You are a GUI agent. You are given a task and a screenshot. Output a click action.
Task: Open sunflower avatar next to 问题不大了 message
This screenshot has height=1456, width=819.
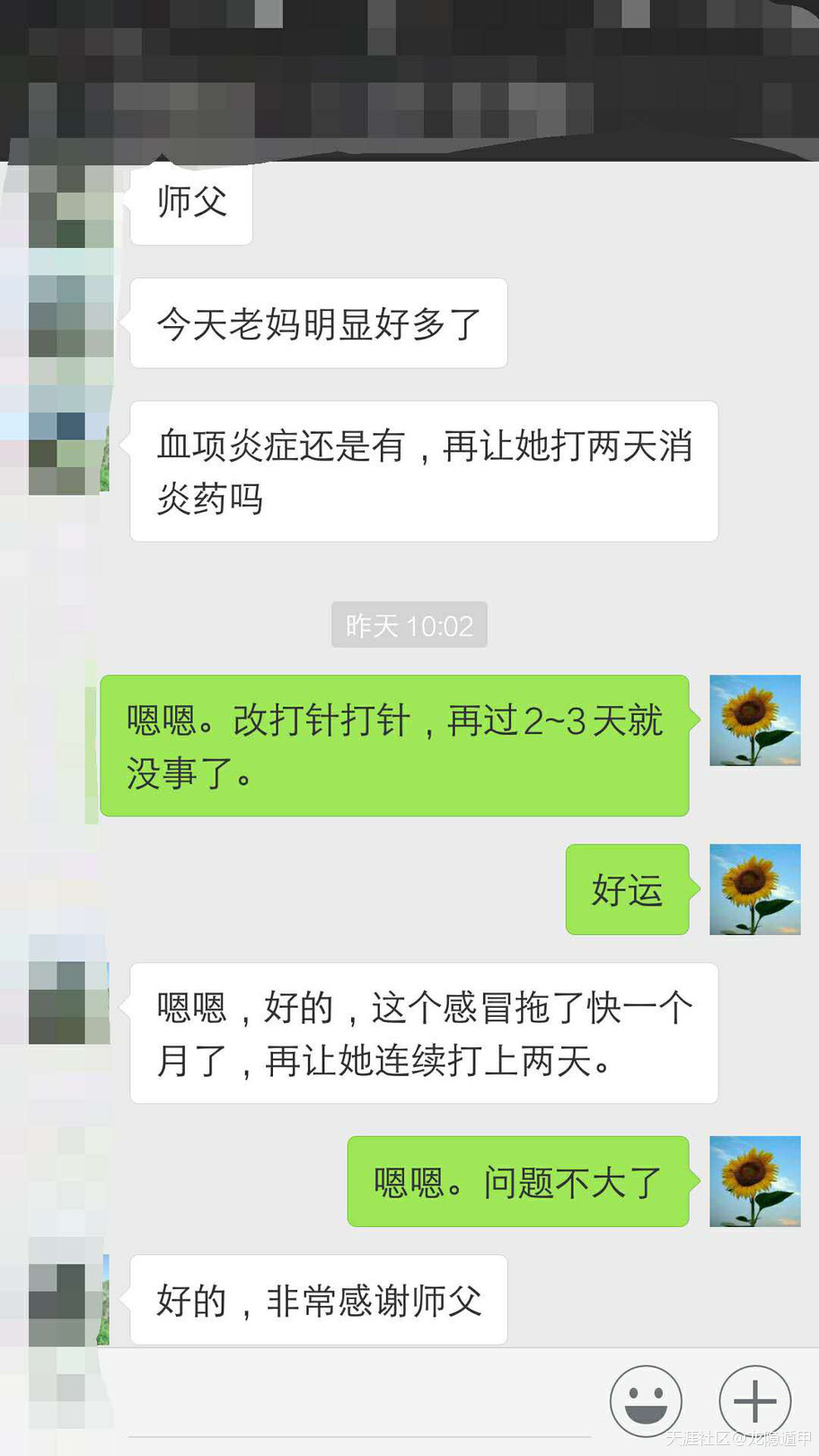click(754, 1181)
